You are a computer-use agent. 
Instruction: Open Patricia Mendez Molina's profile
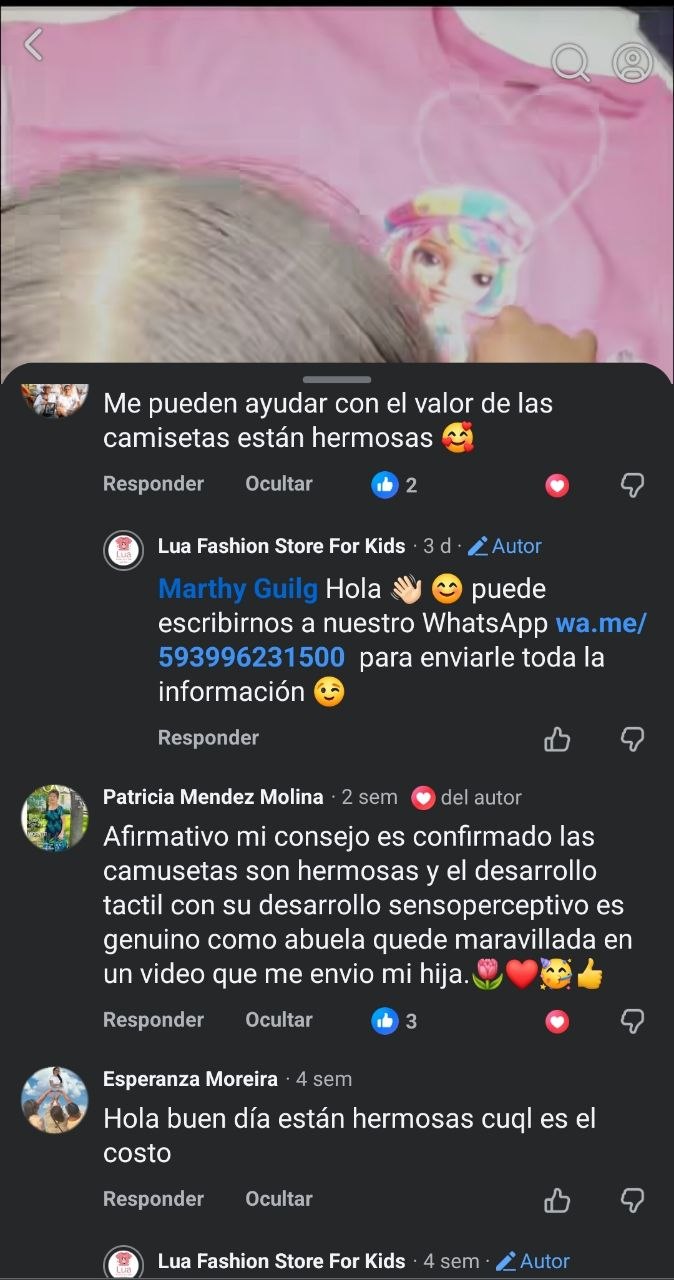(x=213, y=797)
